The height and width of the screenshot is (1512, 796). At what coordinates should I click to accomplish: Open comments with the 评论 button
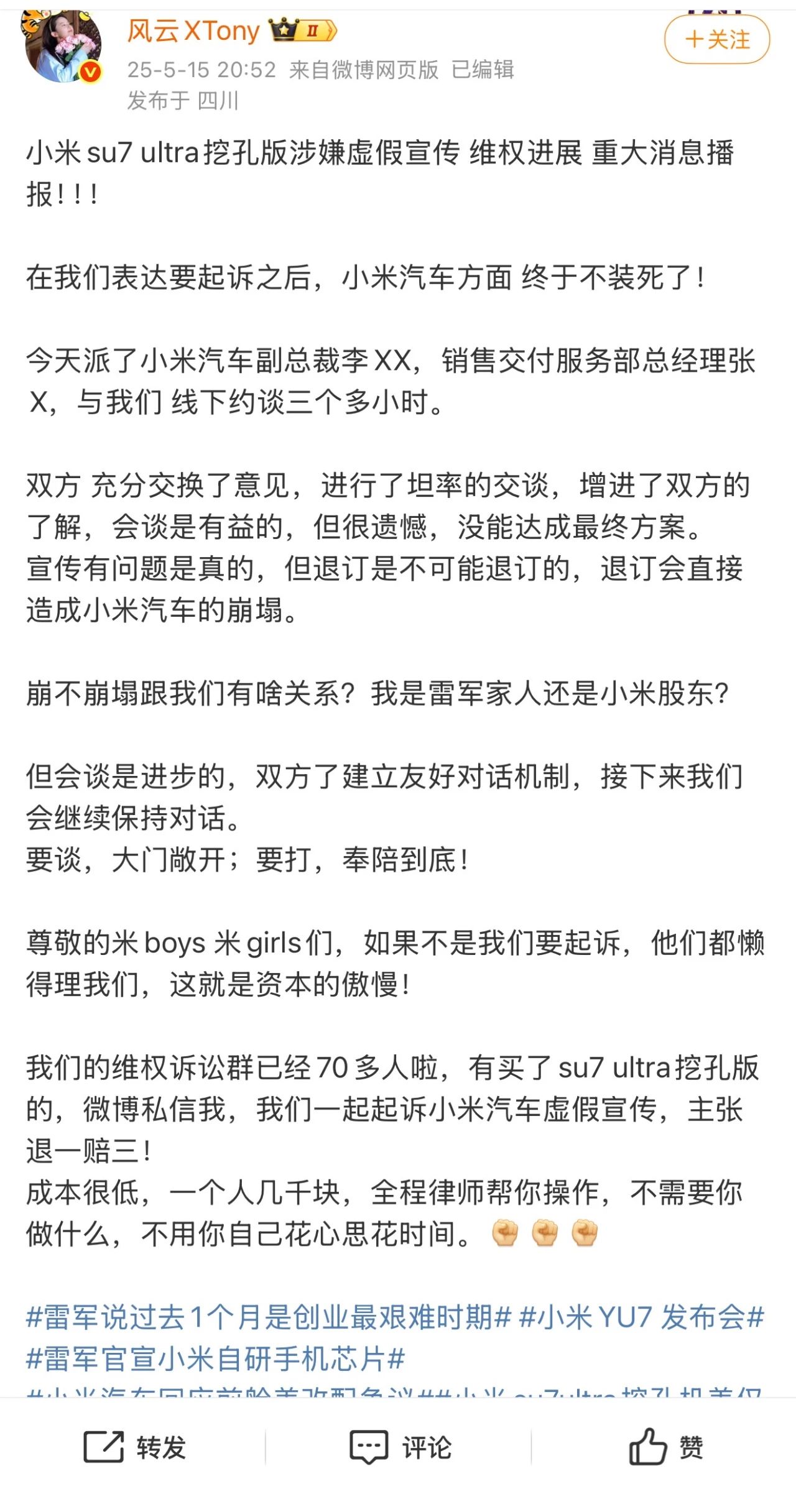pos(400,1447)
